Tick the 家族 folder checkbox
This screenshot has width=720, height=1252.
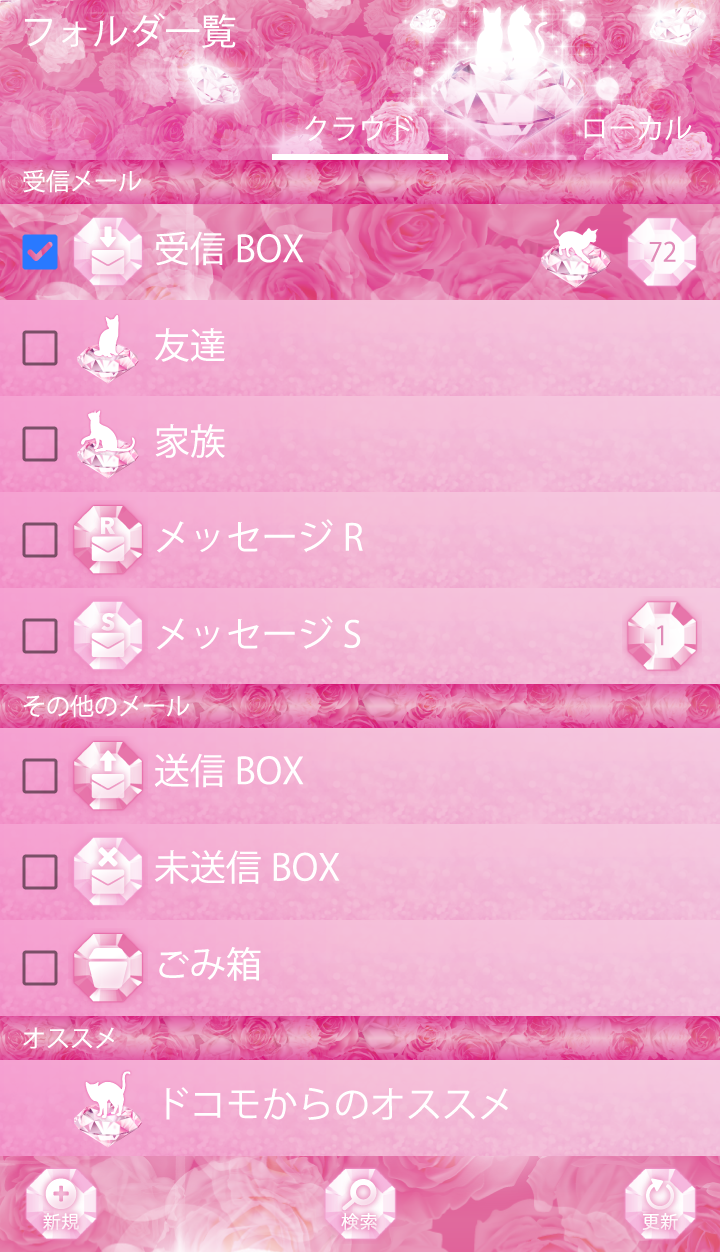tap(40, 444)
